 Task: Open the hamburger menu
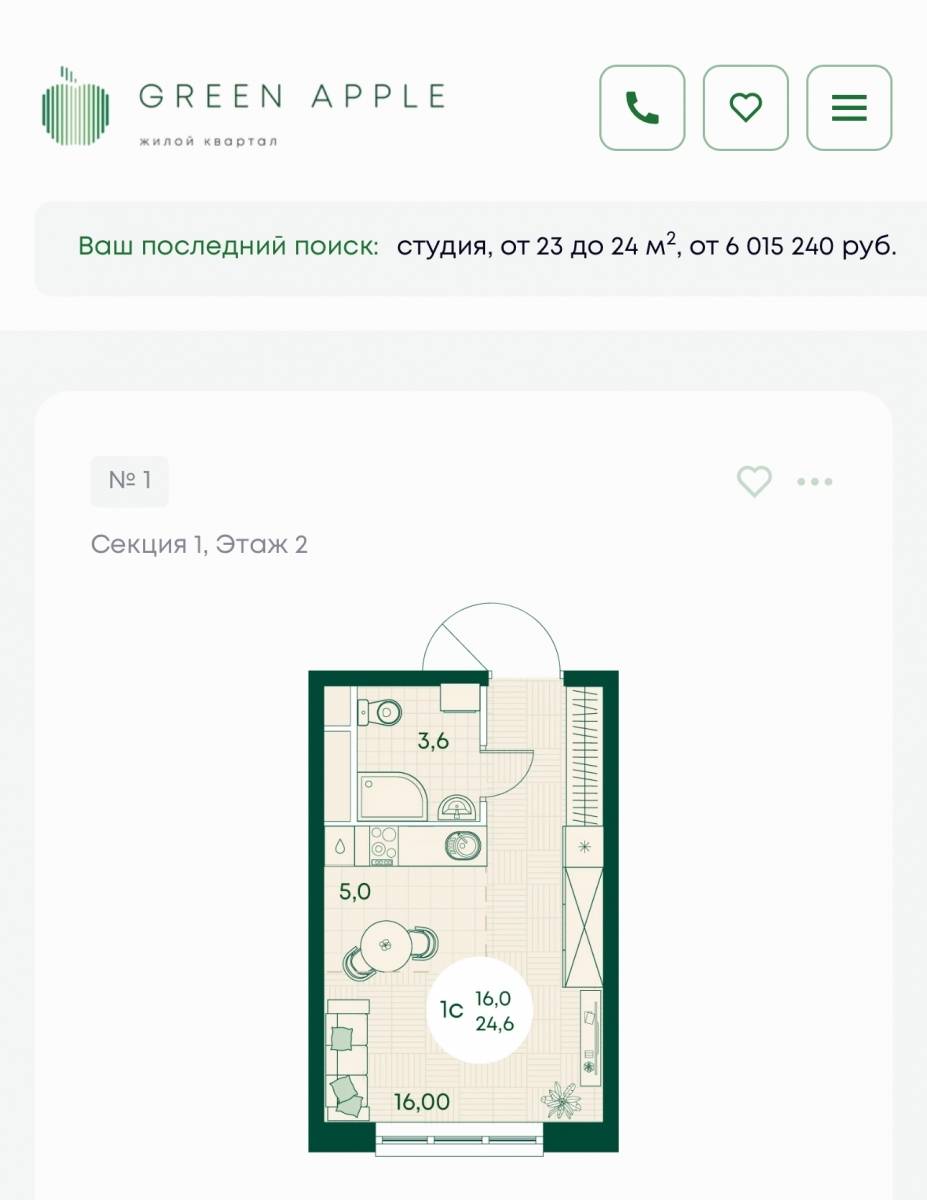point(849,108)
